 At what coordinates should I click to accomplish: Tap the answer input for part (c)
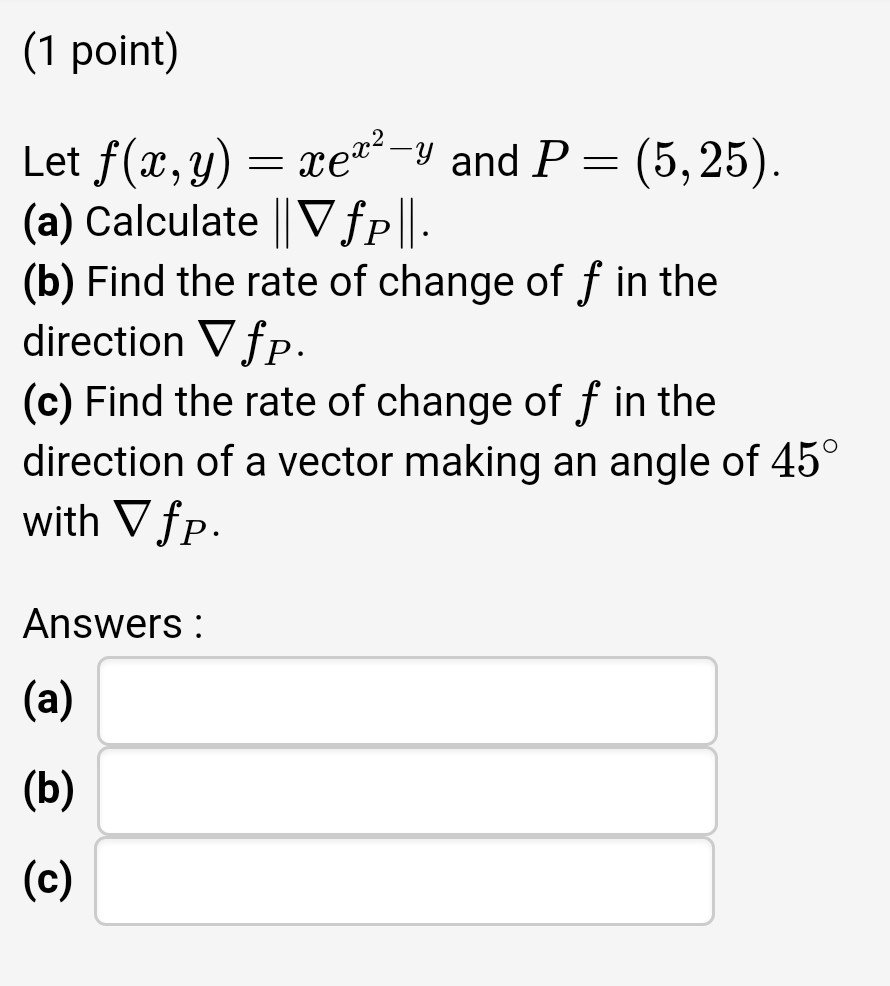pos(405,880)
